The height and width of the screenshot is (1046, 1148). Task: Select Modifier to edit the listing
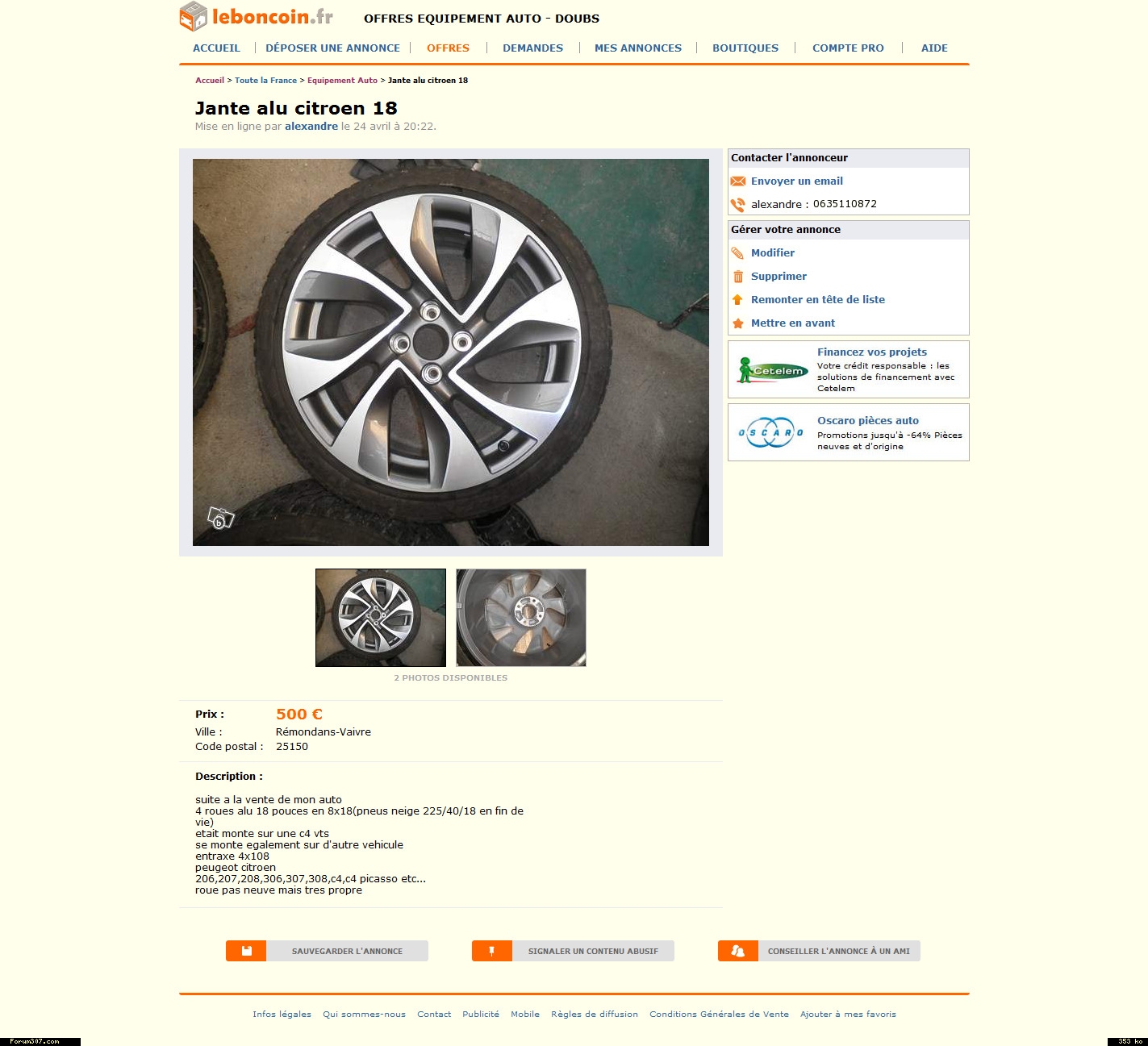pyautogui.click(x=772, y=253)
